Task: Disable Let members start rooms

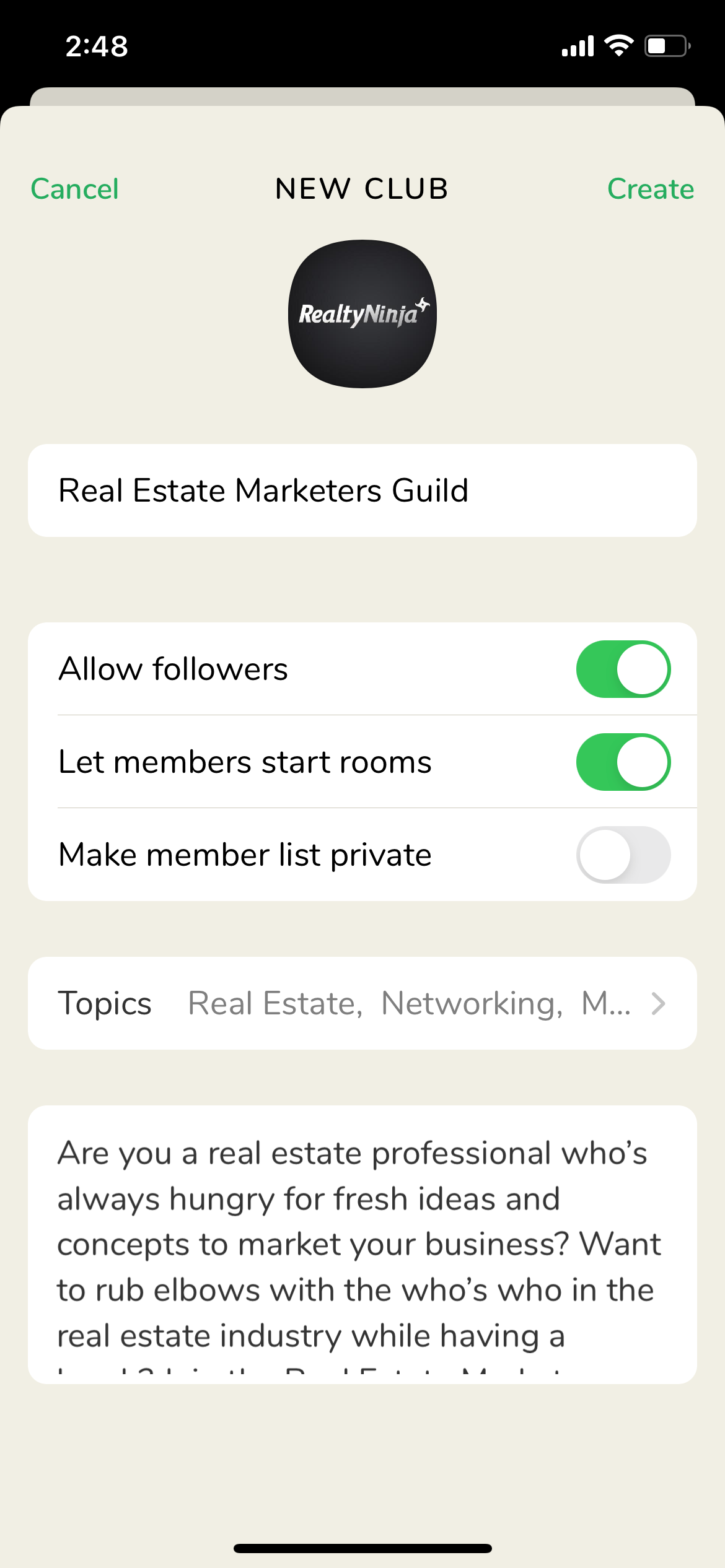Action: point(623,762)
